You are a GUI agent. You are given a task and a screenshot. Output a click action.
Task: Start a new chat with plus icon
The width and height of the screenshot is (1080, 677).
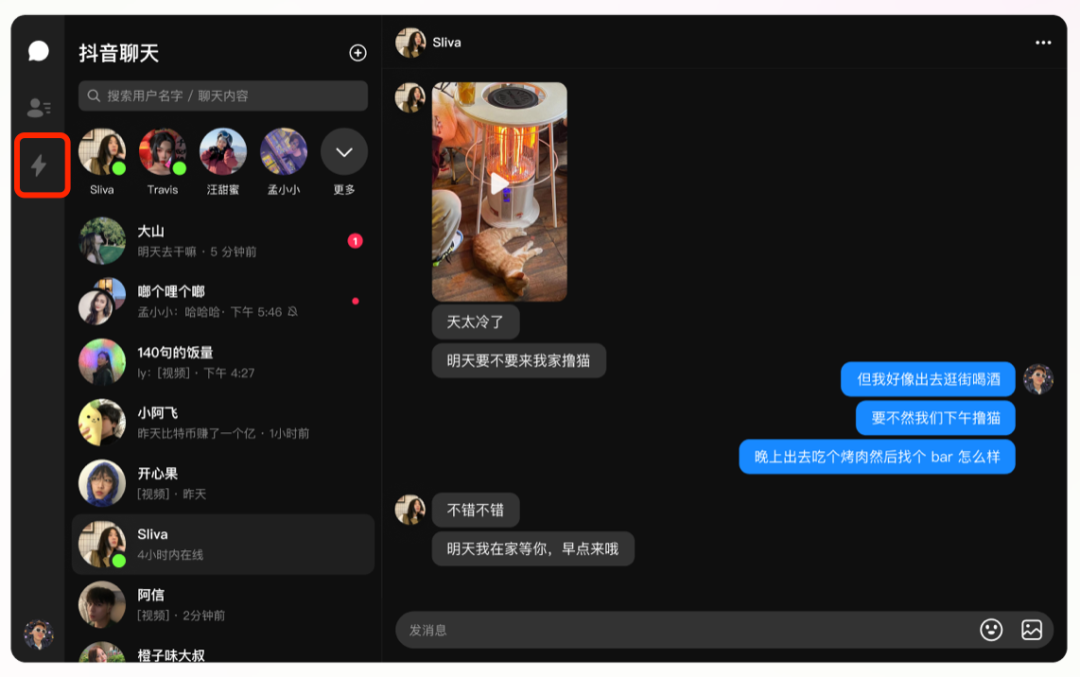[x=357, y=53]
